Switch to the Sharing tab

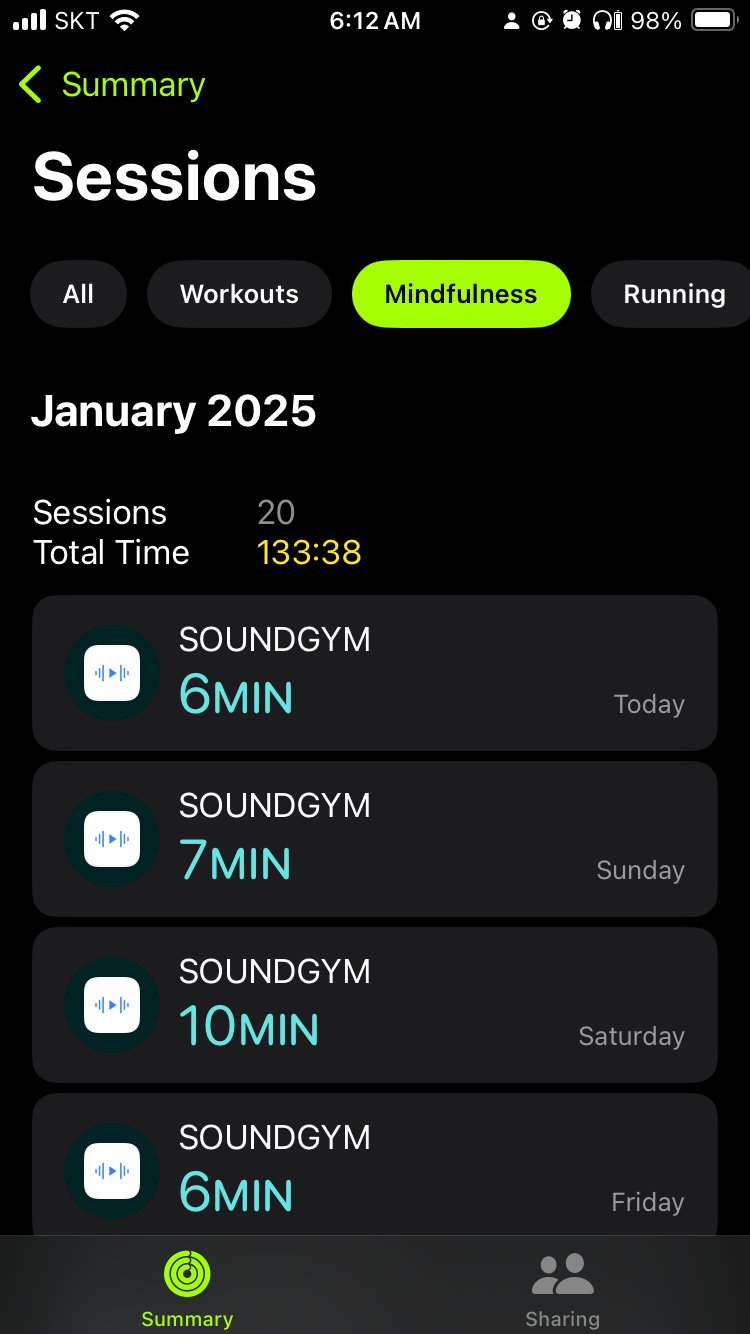pyautogui.click(x=562, y=1288)
